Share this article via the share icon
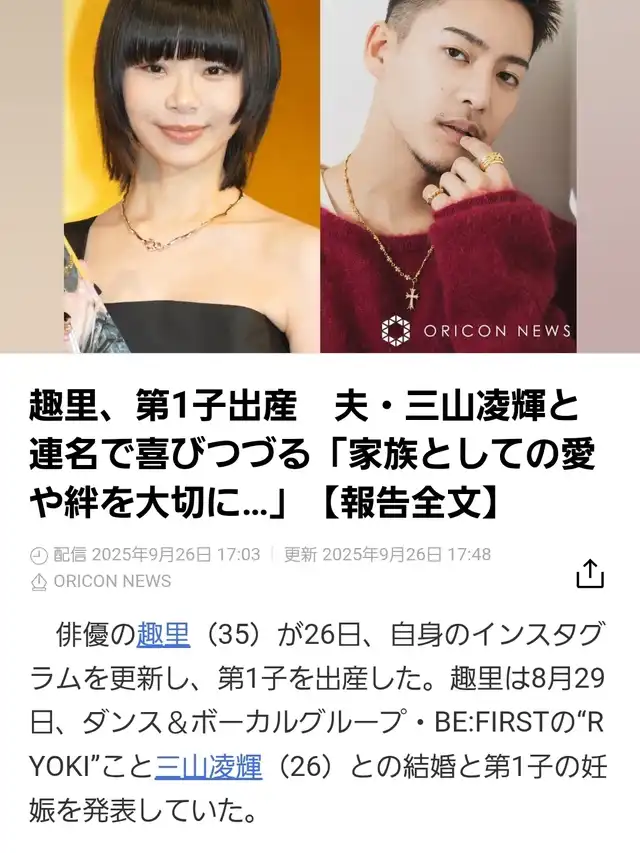640x853 pixels. [x=590, y=573]
